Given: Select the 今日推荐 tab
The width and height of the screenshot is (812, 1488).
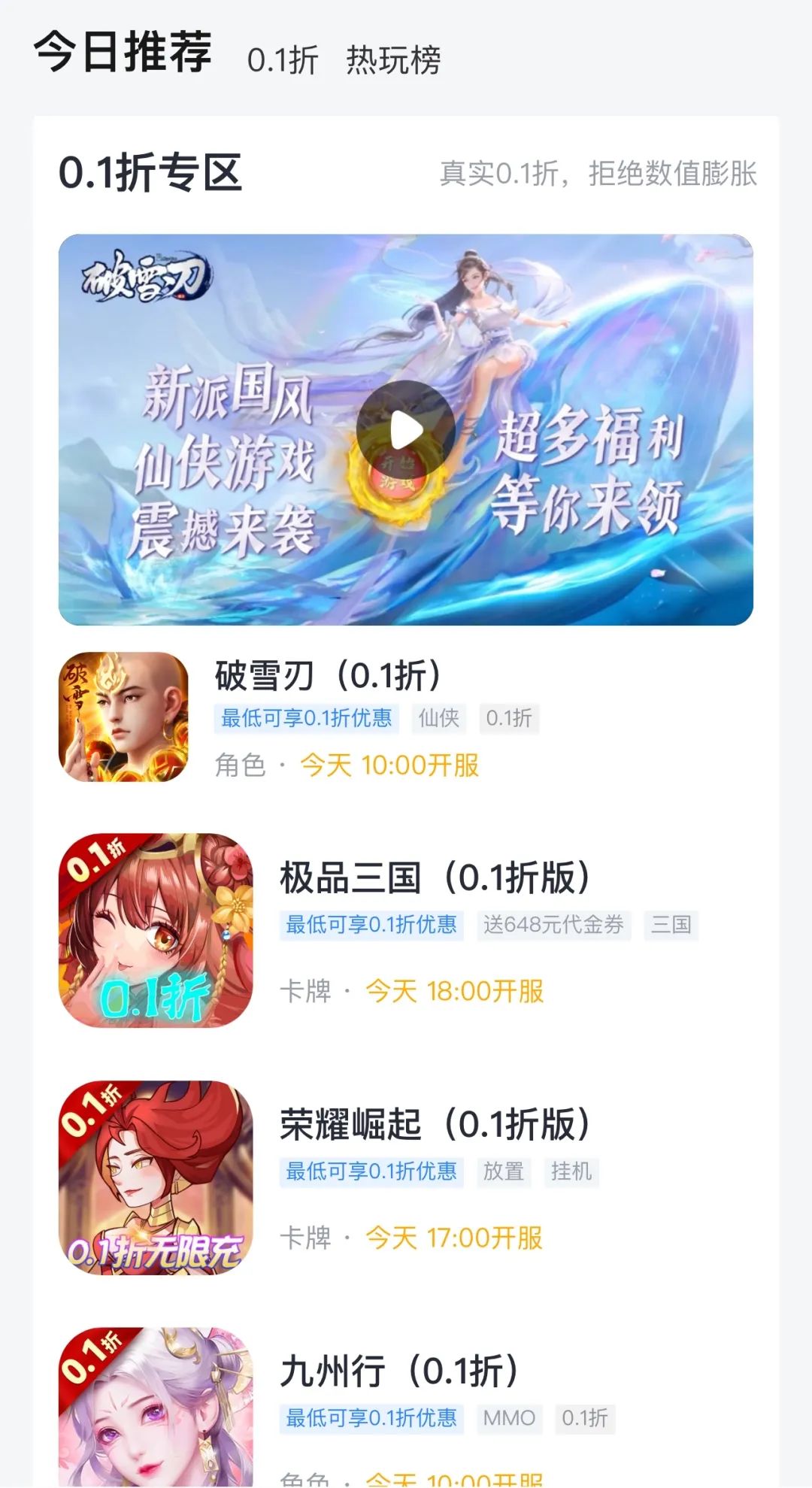Looking at the screenshot, I should tap(123, 53).
